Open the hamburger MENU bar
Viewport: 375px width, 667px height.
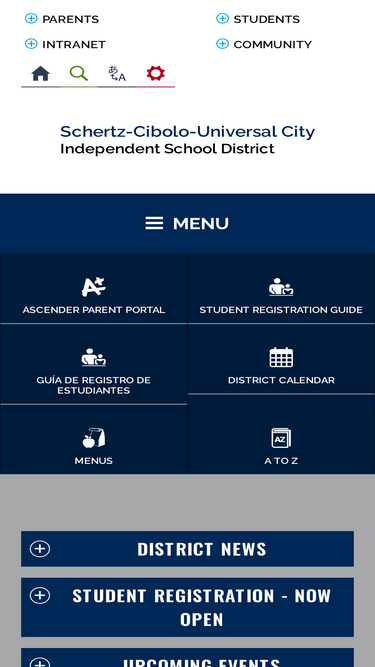pos(188,223)
